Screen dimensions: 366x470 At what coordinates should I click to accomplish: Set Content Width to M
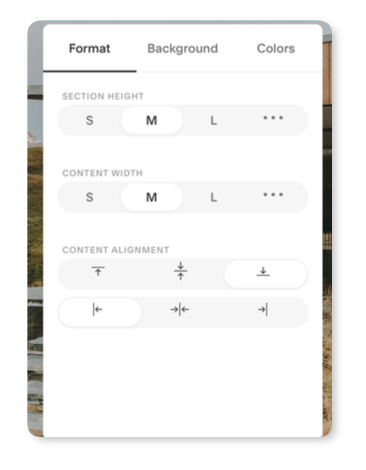(x=152, y=197)
